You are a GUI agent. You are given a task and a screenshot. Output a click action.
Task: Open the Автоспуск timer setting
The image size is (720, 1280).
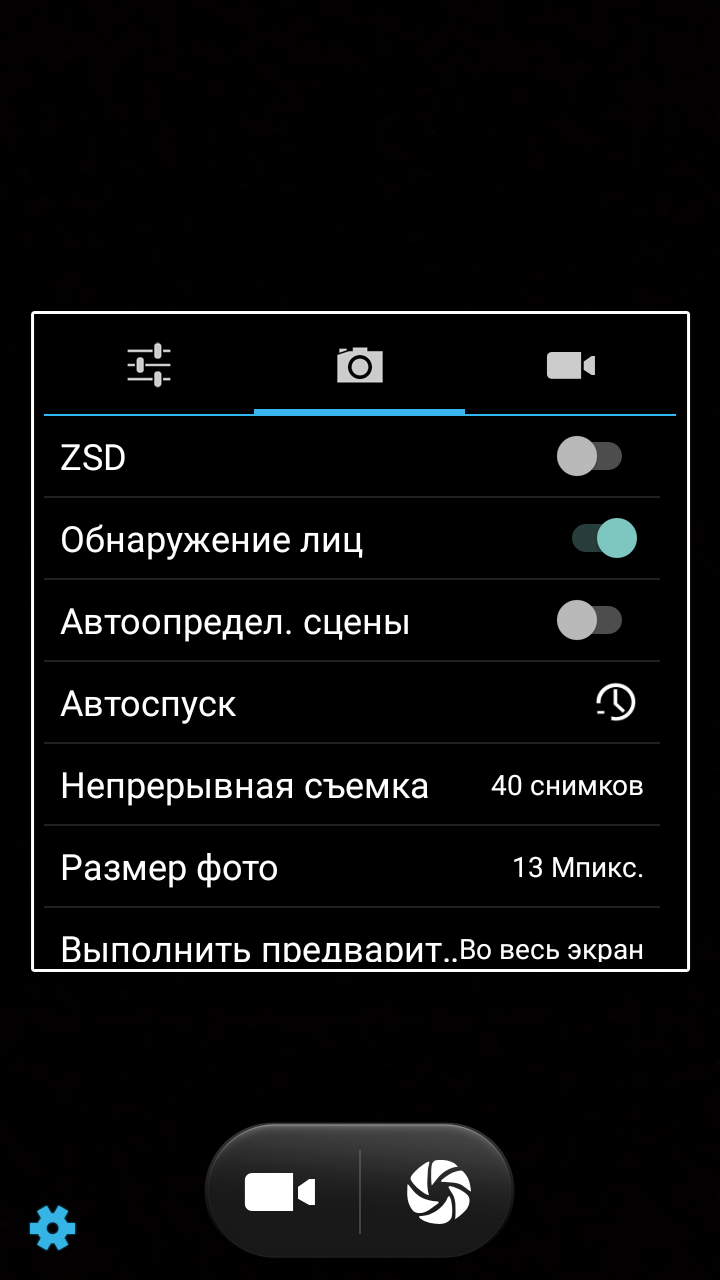352,703
